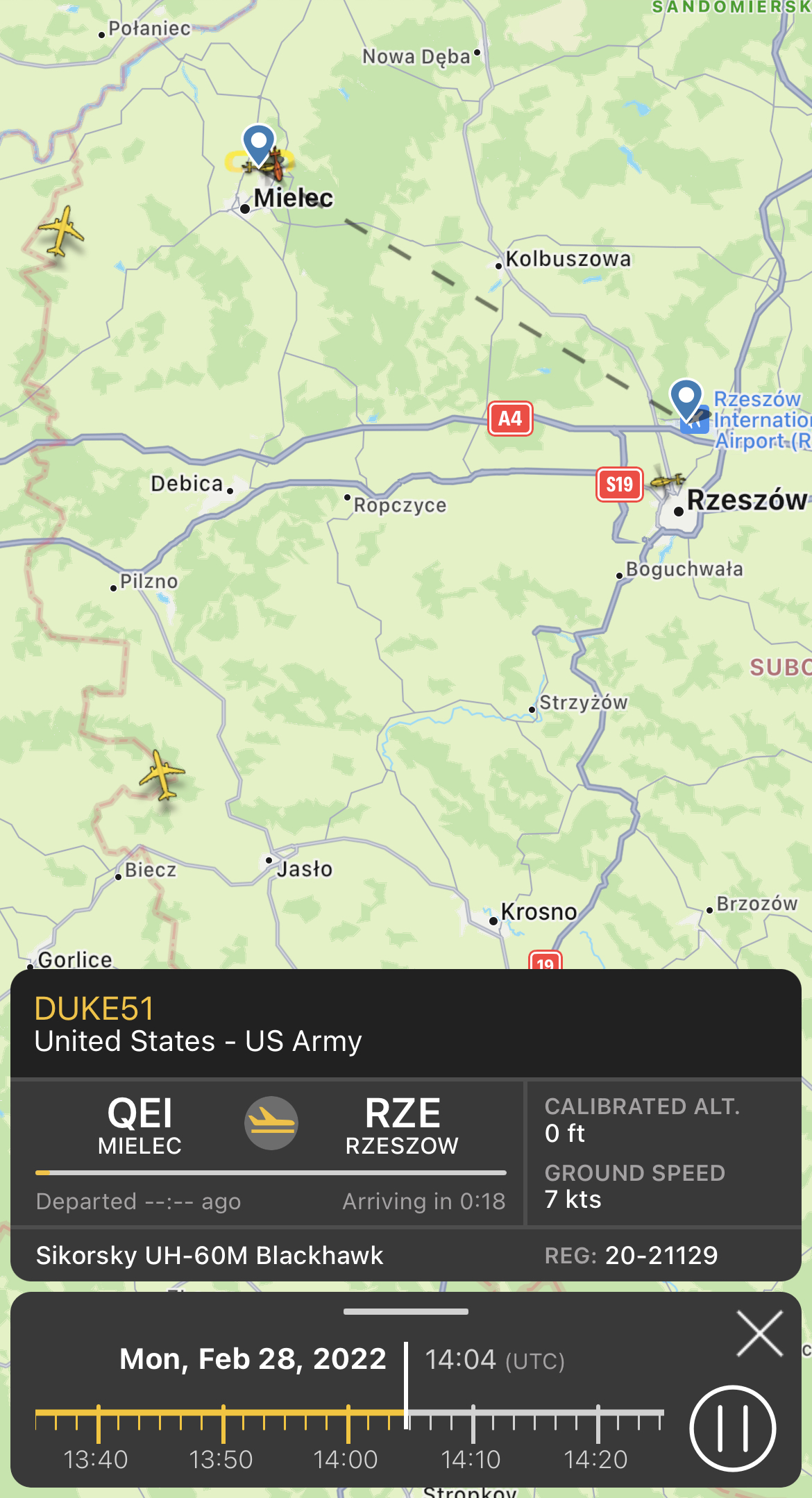Tap the Rzeszów International Airport pin

click(x=686, y=399)
